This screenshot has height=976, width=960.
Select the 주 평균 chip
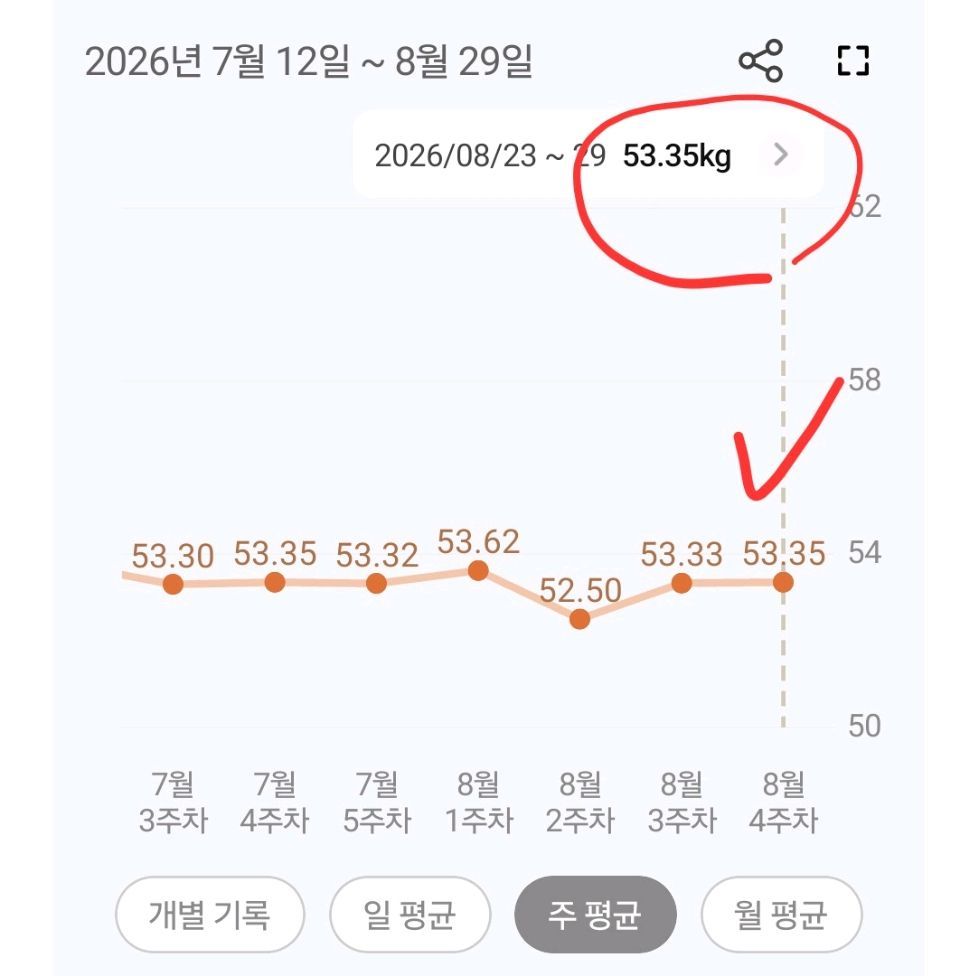(x=595, y=914)
